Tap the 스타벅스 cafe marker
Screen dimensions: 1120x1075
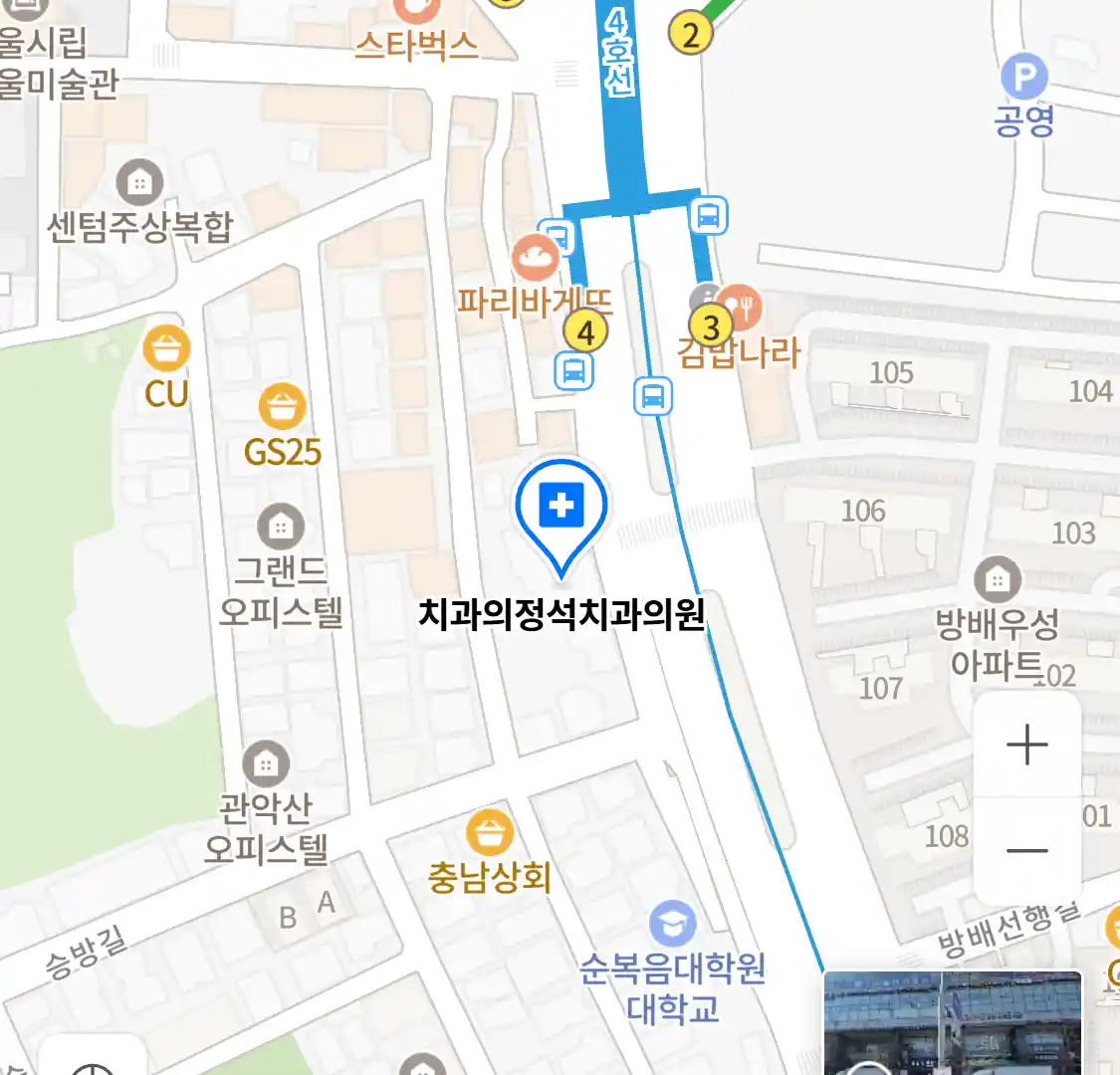[x=416, y=10]
